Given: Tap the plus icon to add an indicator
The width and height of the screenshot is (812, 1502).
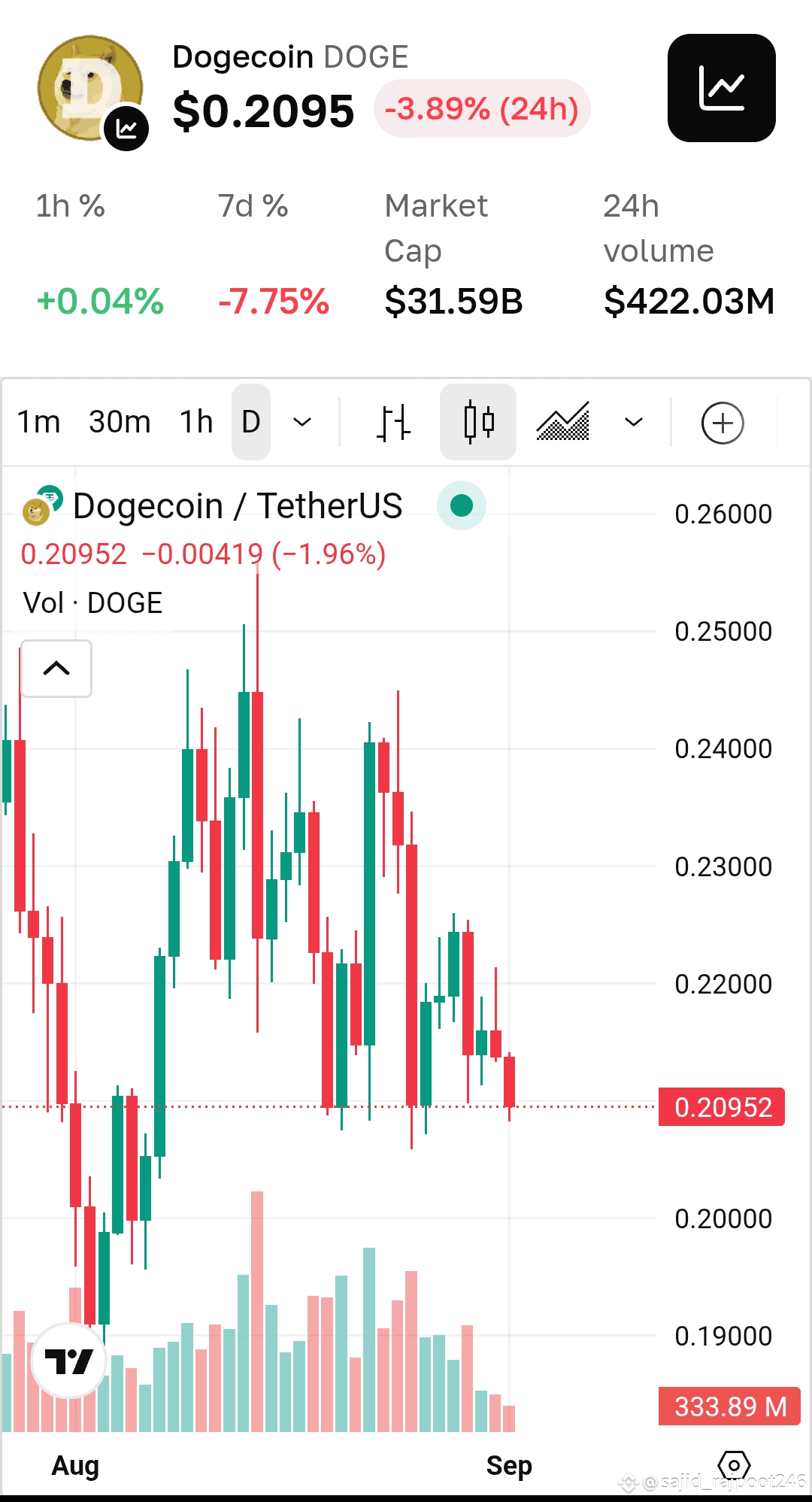Looking at the screenshot, I should coord(723,423).
